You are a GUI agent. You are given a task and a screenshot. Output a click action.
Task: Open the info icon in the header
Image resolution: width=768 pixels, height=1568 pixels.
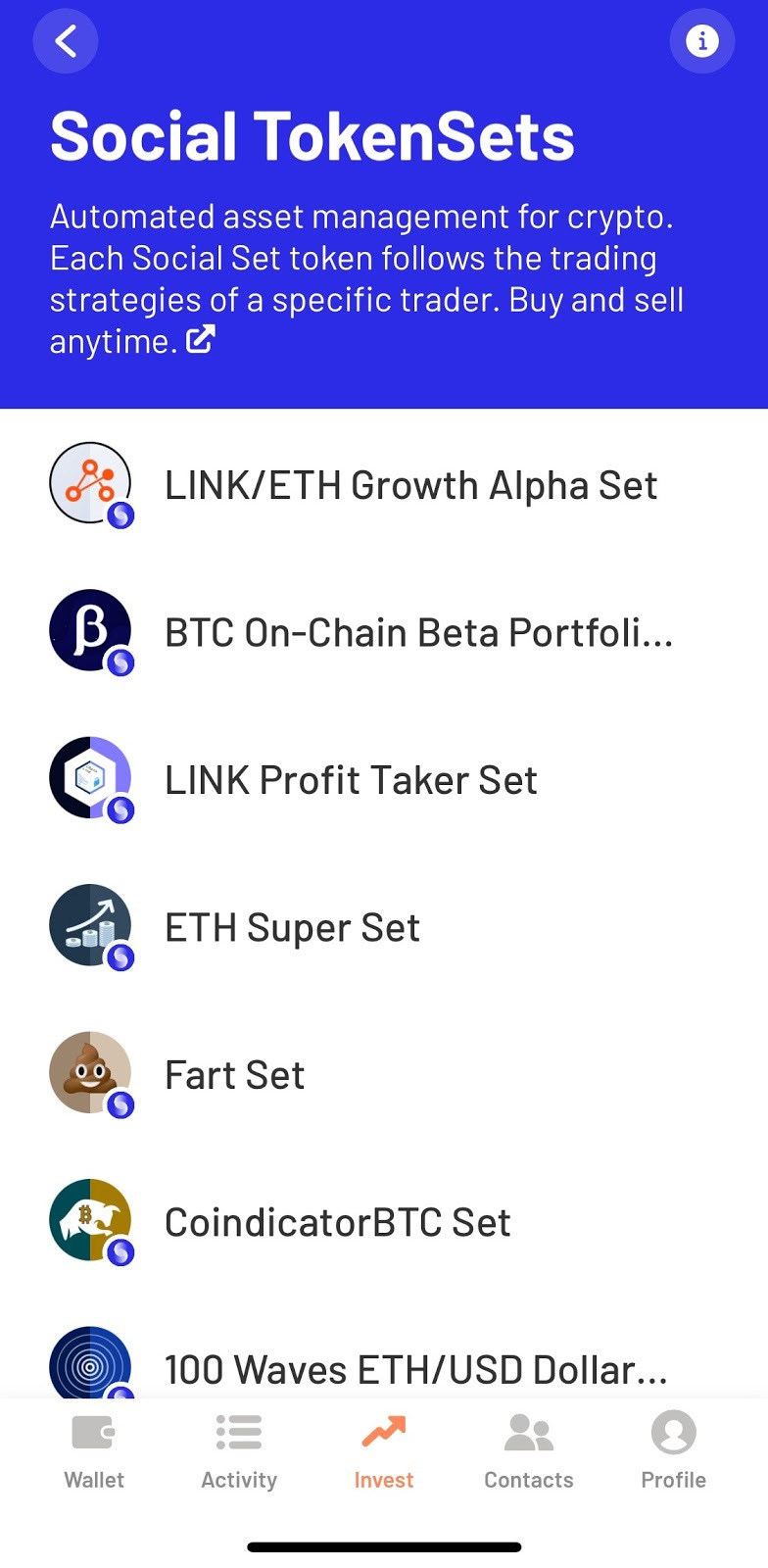coord(701,41)
